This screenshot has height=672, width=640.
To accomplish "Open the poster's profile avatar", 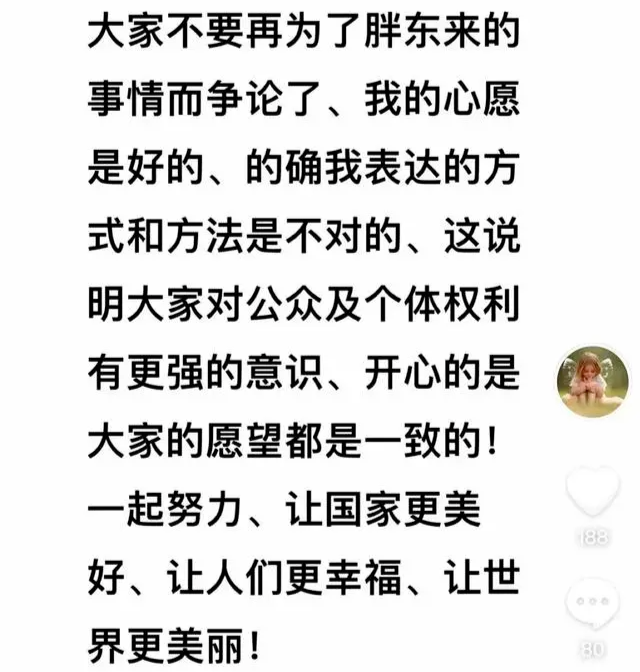I will coord(592,381).
